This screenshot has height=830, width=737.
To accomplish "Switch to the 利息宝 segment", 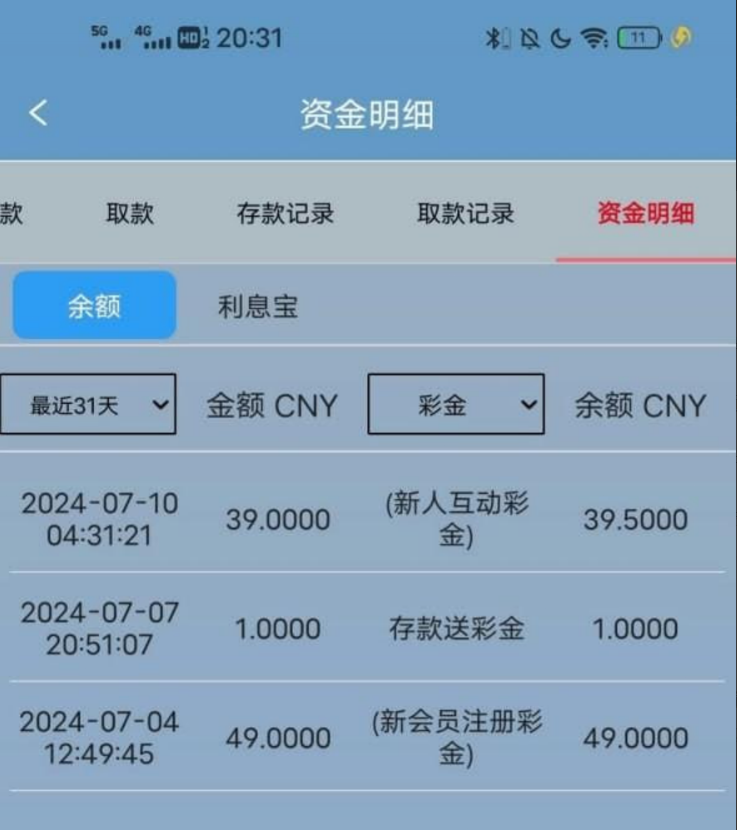I will 257,306.
